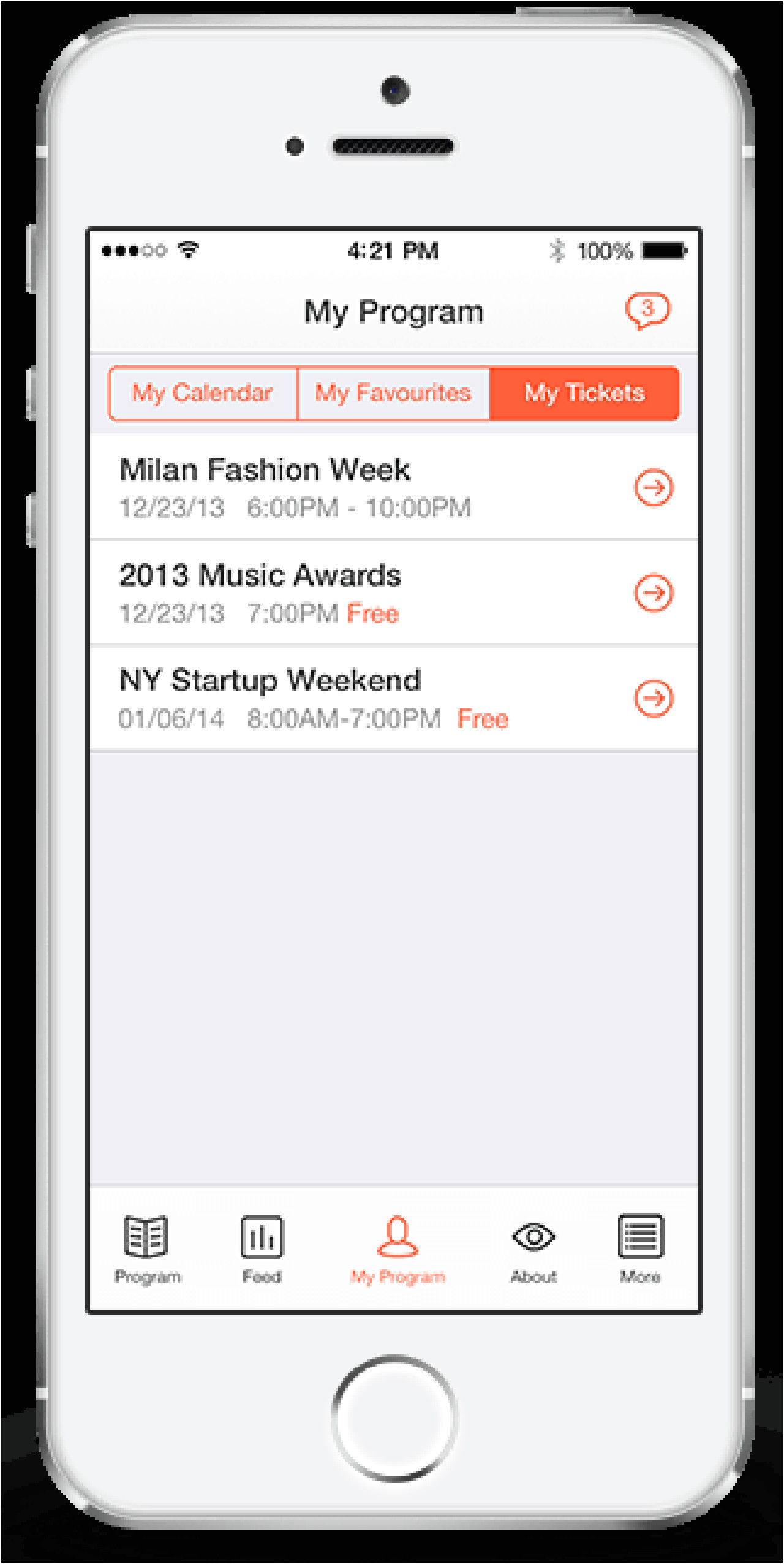
Task: Go to the Program tab
Action: pyautogui.click(x=147, y=1248)
